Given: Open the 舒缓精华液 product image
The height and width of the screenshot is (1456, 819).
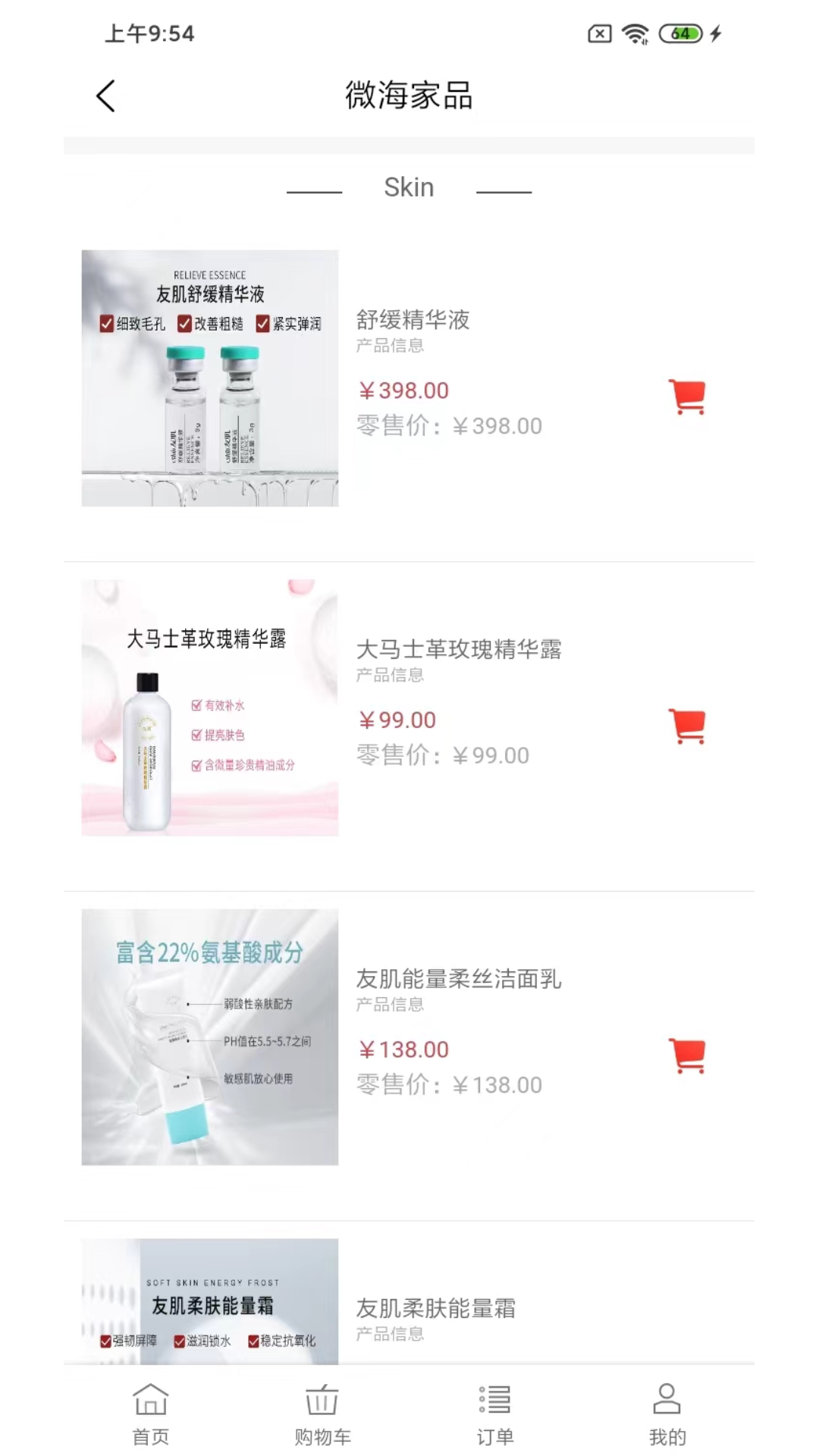Looking at the screenshot, I should pyautogui.click(x=210, y=378).
